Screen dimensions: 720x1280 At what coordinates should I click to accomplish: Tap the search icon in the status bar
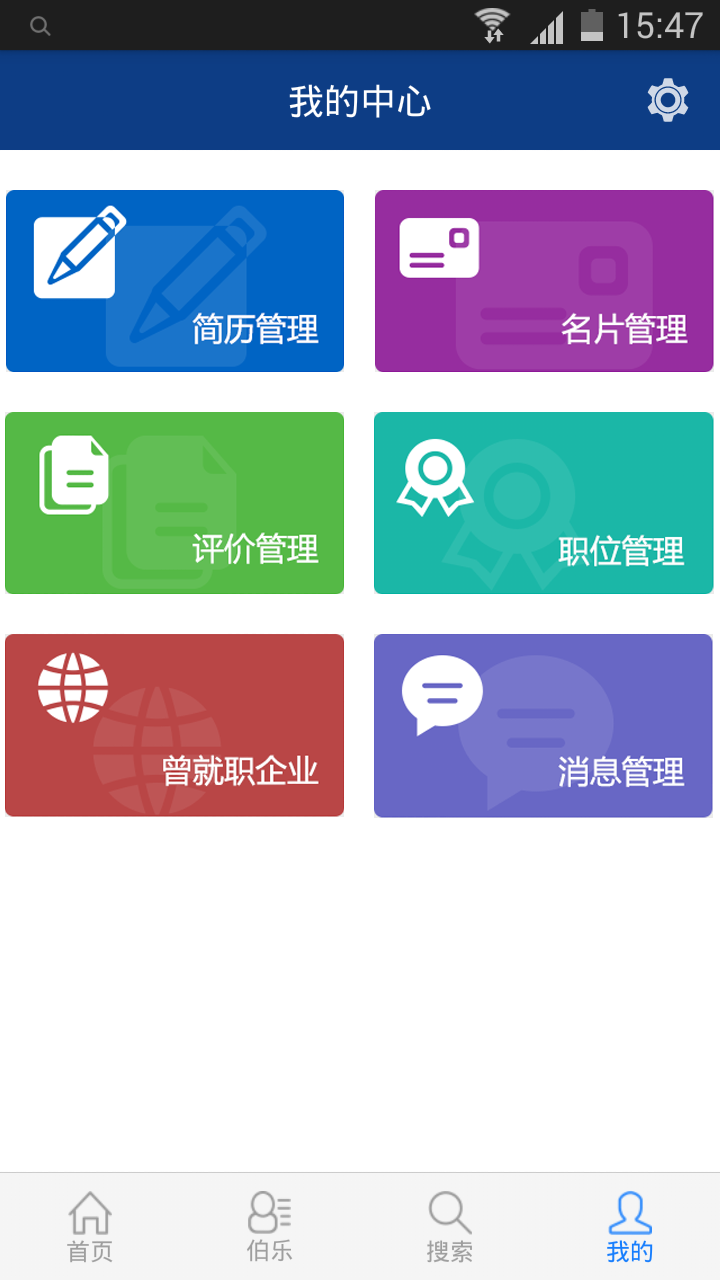[x=40, y=25]
